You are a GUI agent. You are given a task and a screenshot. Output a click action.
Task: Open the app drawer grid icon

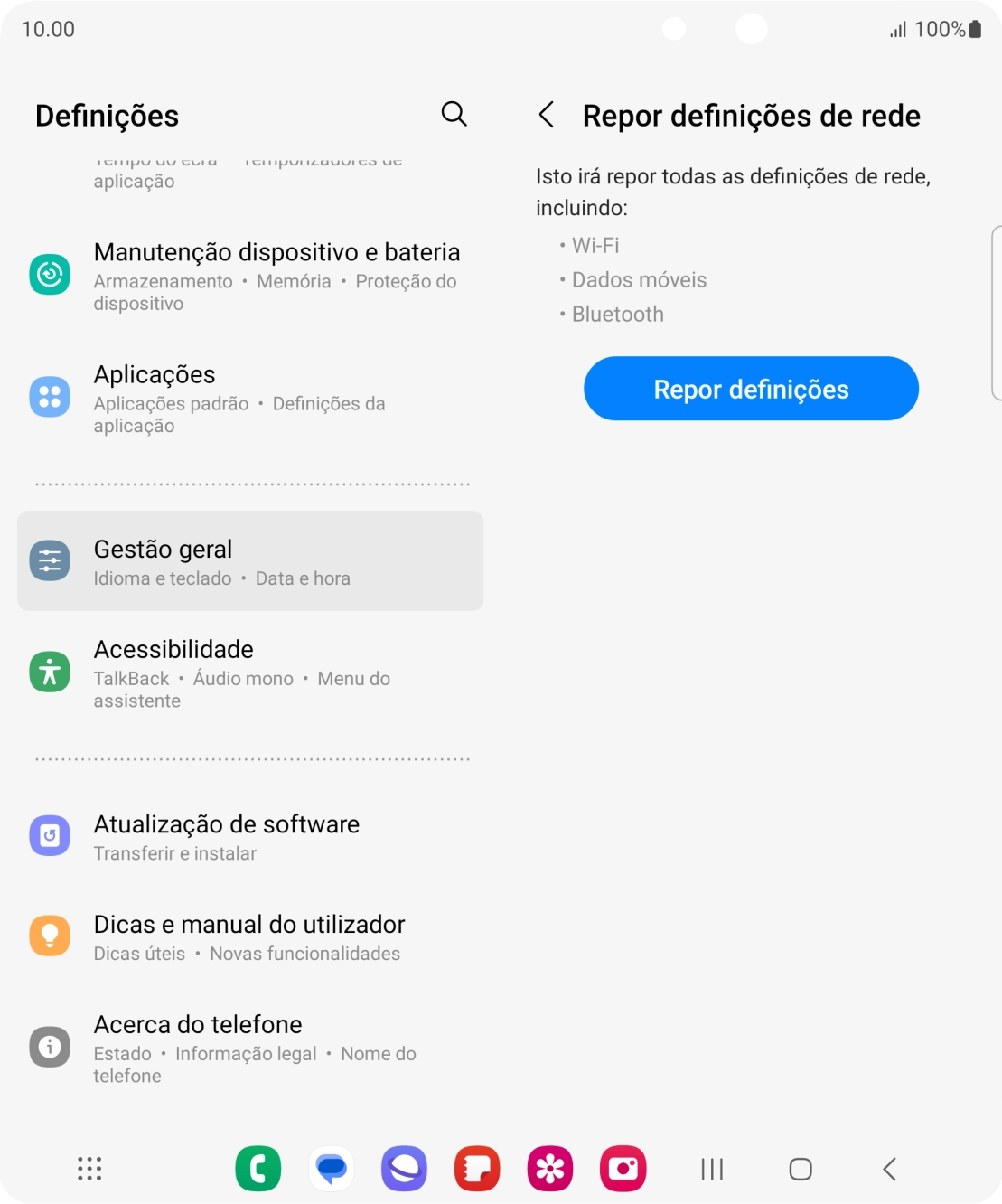(x=89, y=1168)
